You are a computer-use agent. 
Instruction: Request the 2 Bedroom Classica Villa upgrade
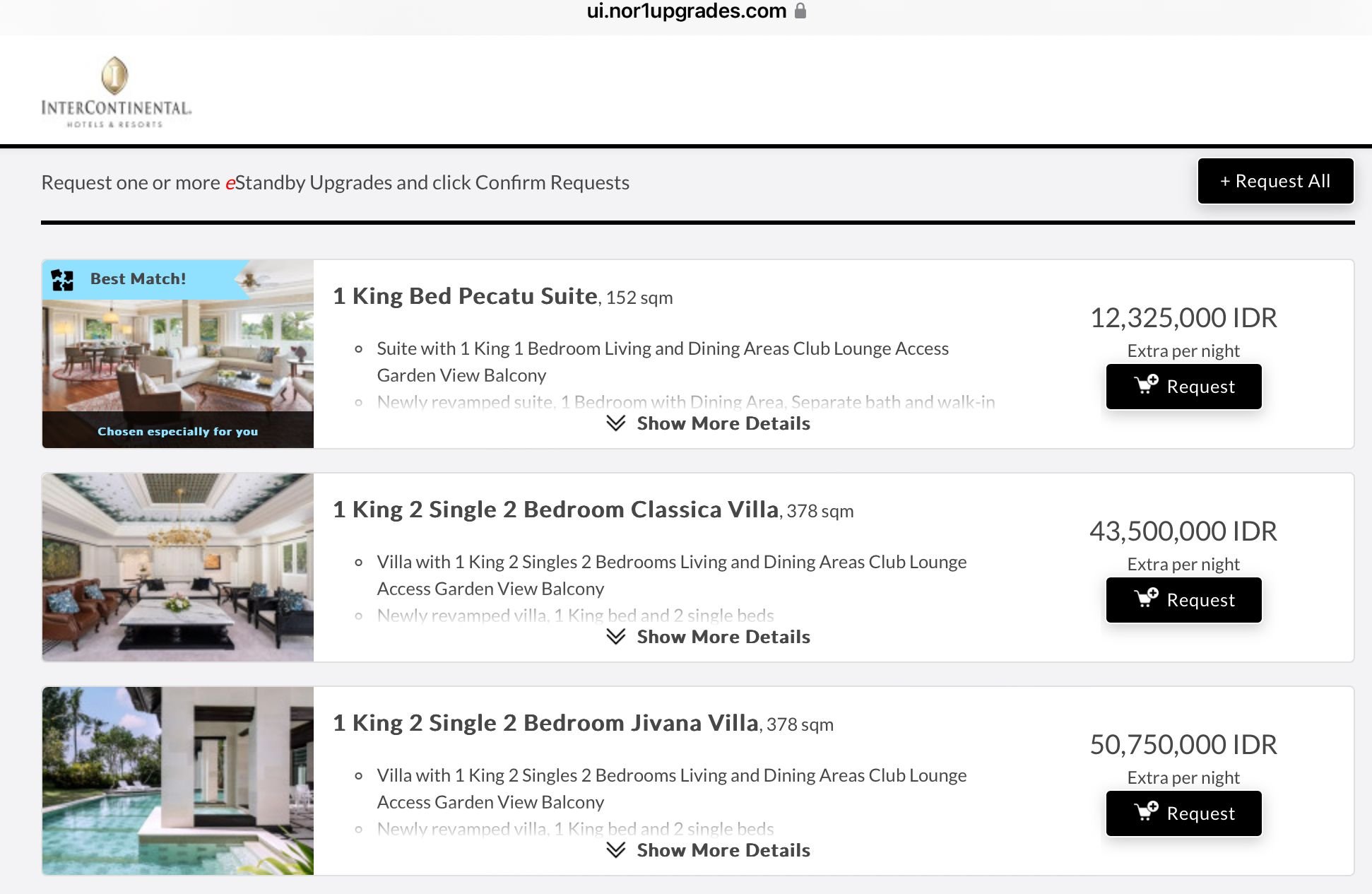(1183, 600)
